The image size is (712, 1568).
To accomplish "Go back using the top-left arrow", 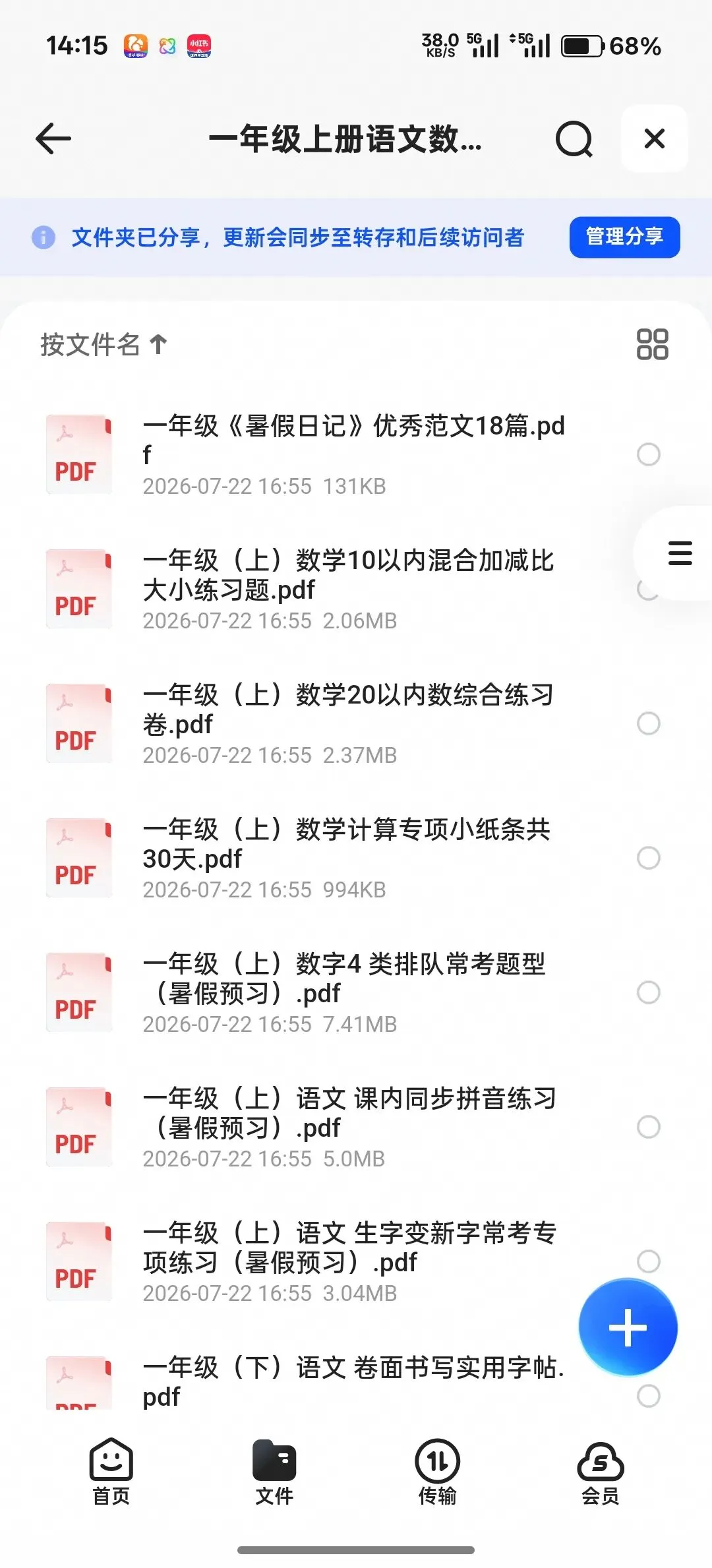I will tap(53, 139).
